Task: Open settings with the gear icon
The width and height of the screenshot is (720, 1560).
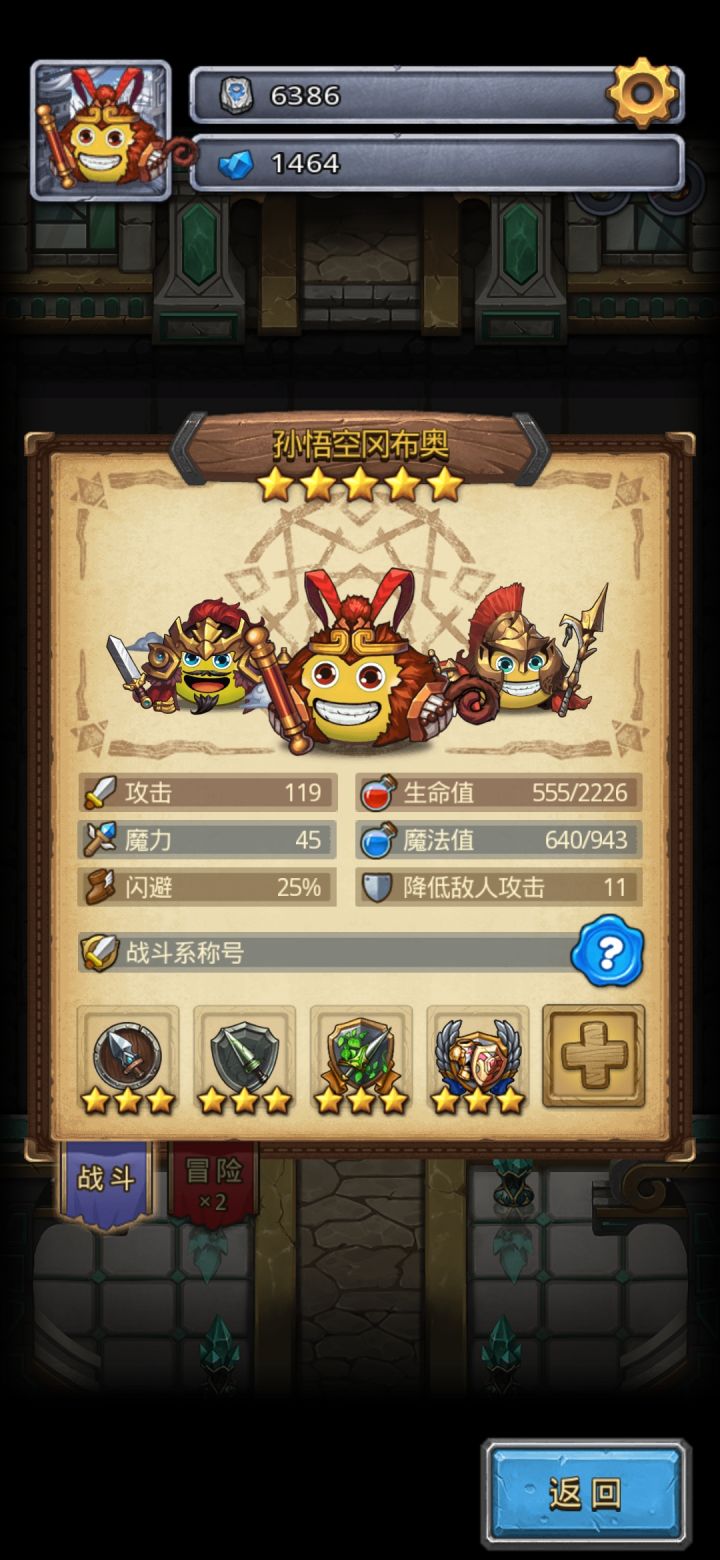Action: click(x=645, y=91)
